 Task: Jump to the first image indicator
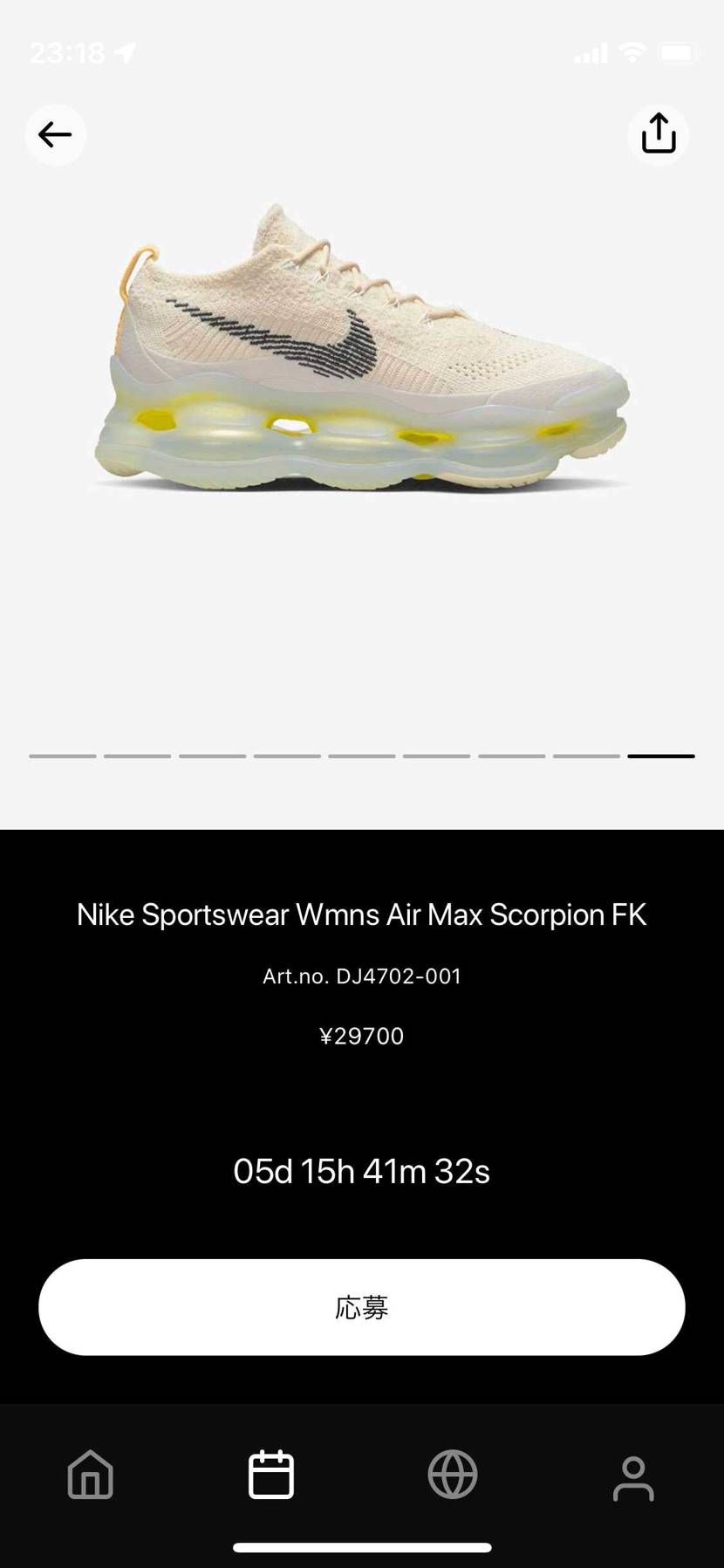coord(63,756)
